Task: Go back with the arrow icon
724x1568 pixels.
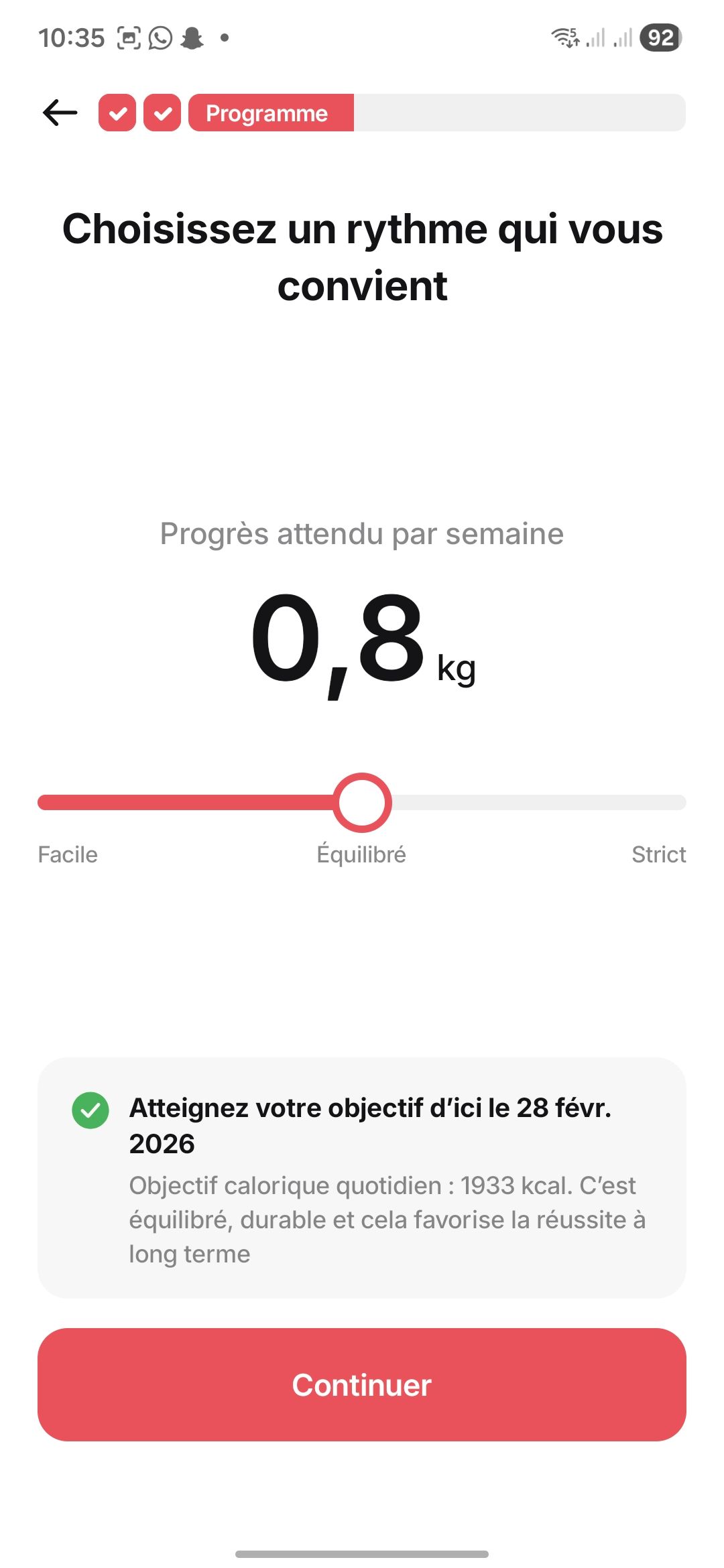Action: coord(60,113)
